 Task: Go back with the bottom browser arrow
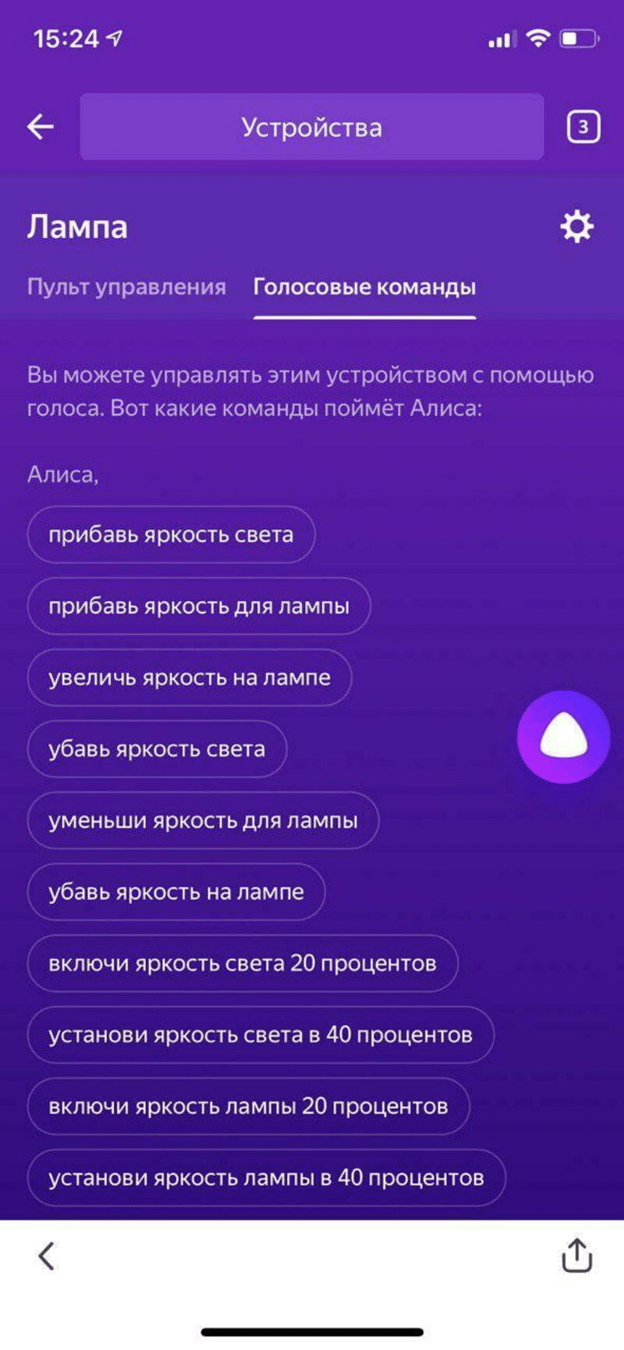(x=46, y=1256)
